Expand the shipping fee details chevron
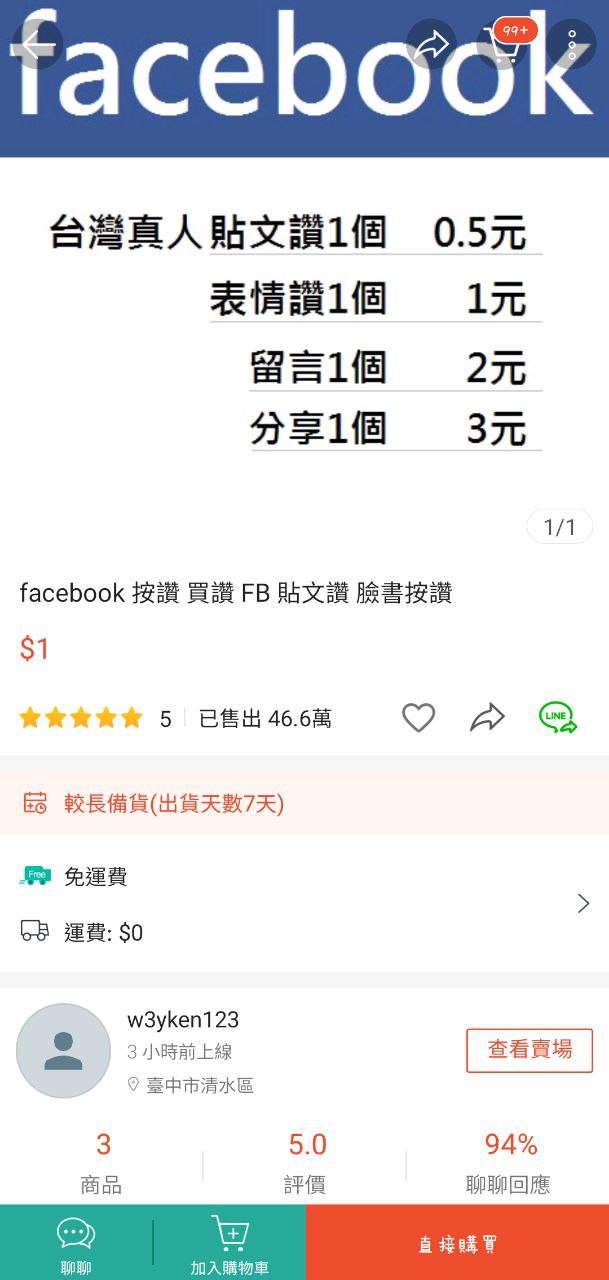The height and width of the screenshot is (1280, 609). pos(584,904)
